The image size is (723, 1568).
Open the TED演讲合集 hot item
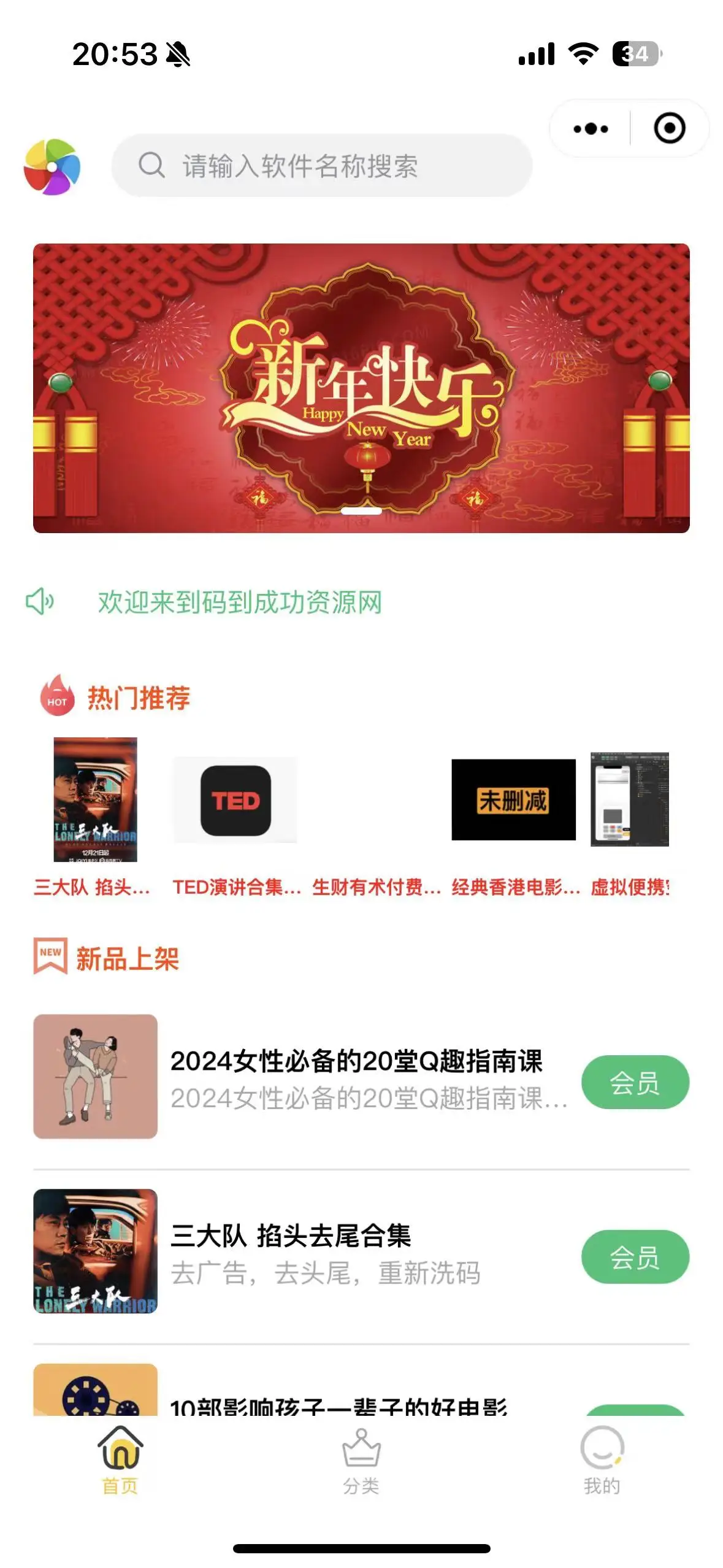coord(235,816)
